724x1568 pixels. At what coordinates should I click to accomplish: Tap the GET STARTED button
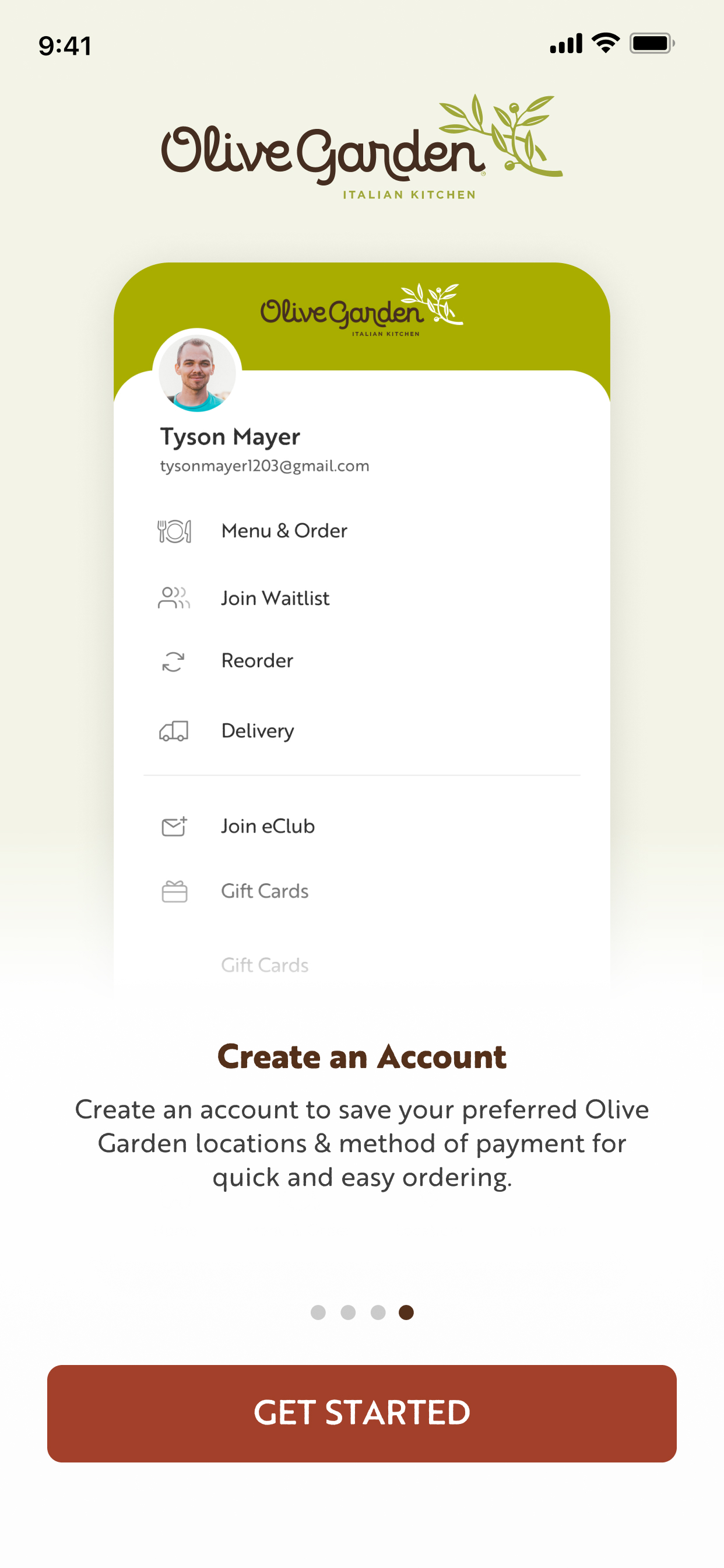(362, 1413)
